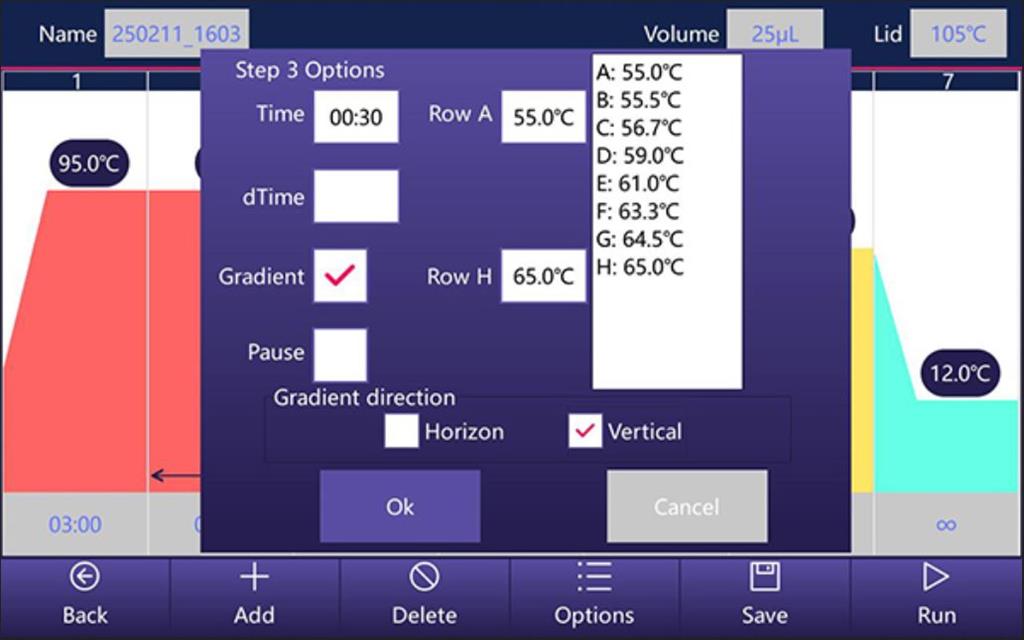Edit the protocol Name field
1024x640 pixels.
pos(176,34)
